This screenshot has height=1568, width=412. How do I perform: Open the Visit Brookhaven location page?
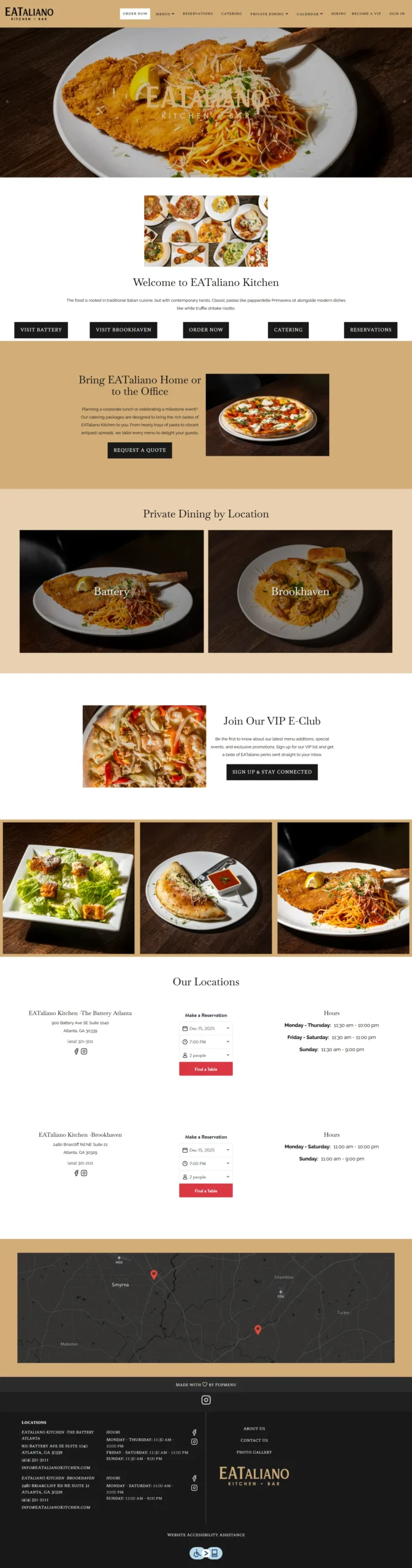[x=123, y=330]
